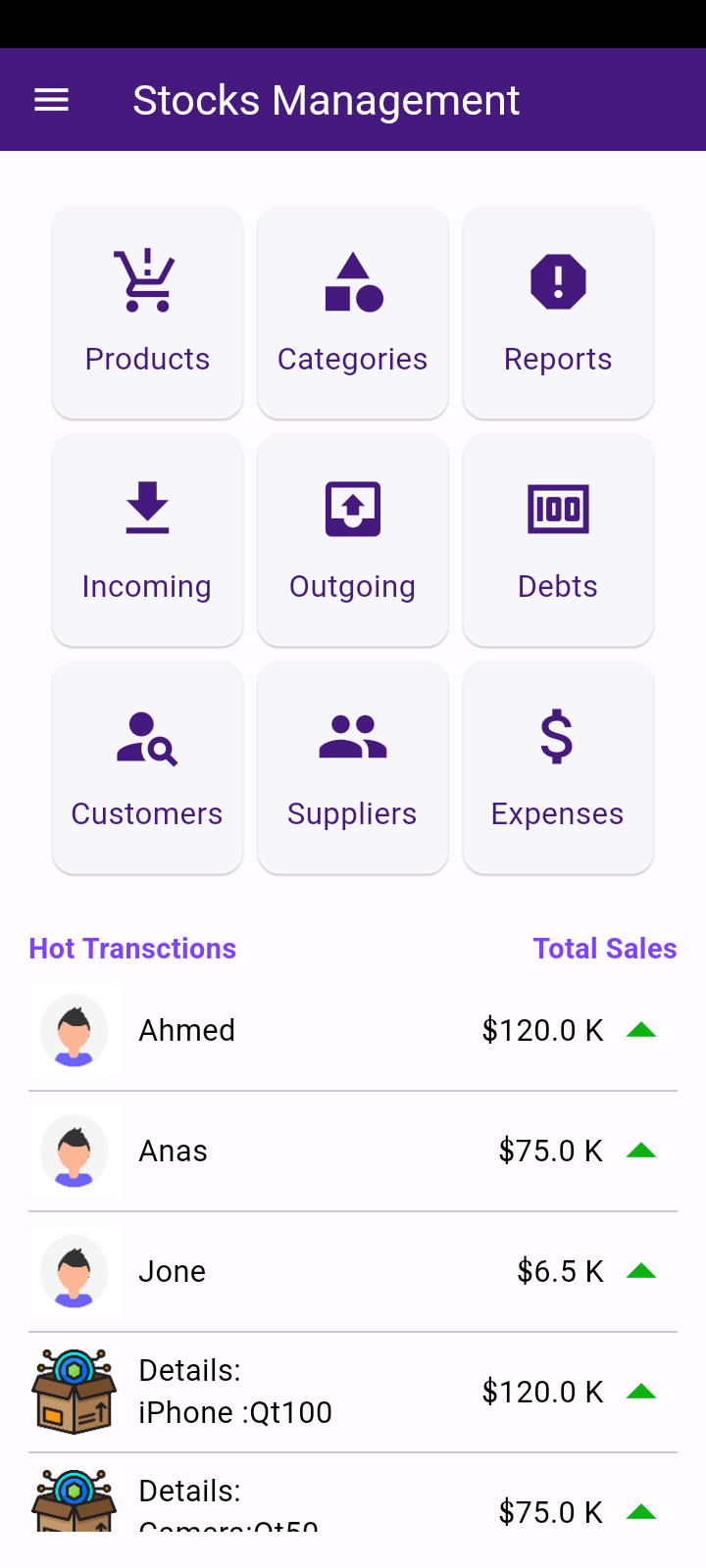Open Incoming stock

(147, 540)
